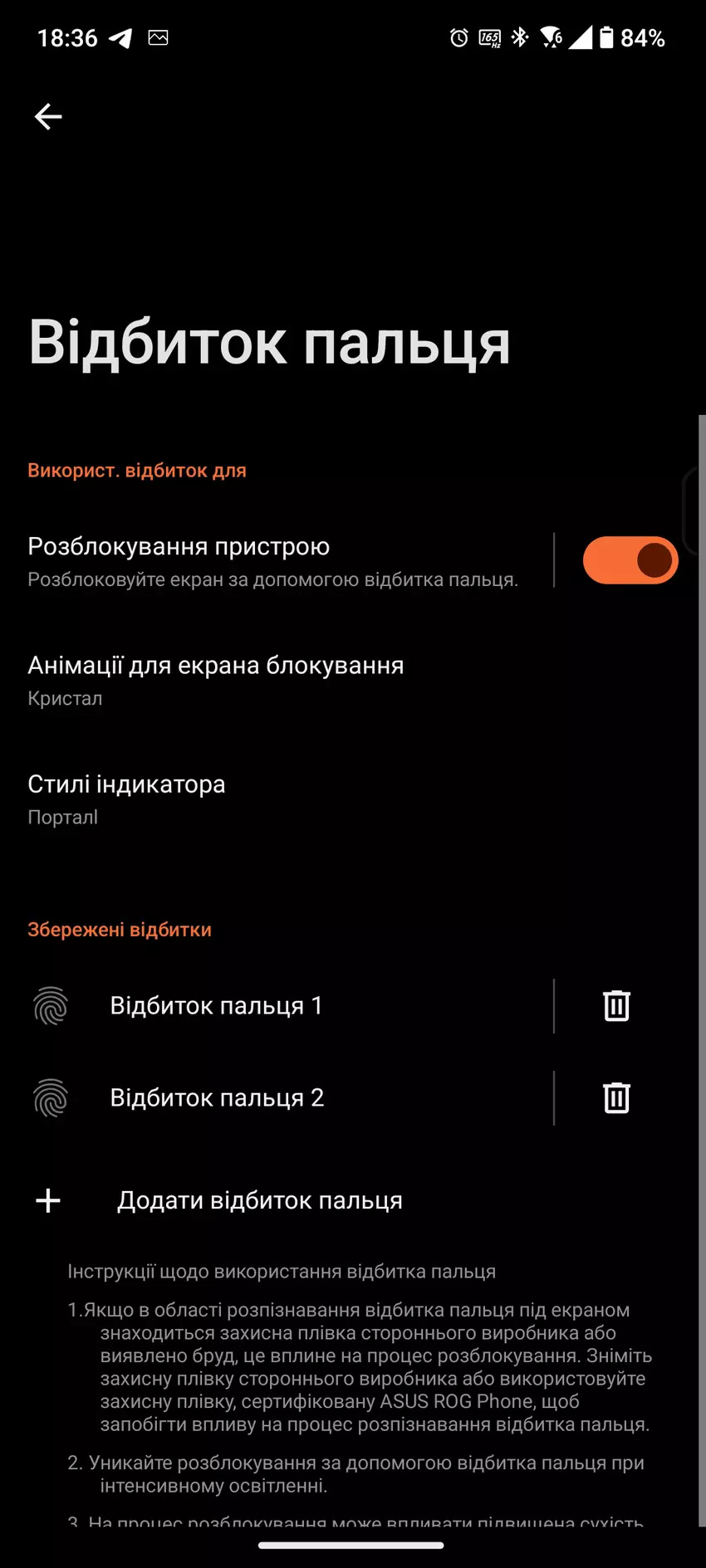
Task: Go back using the top arrow
Action: click(x=48, y=117)
